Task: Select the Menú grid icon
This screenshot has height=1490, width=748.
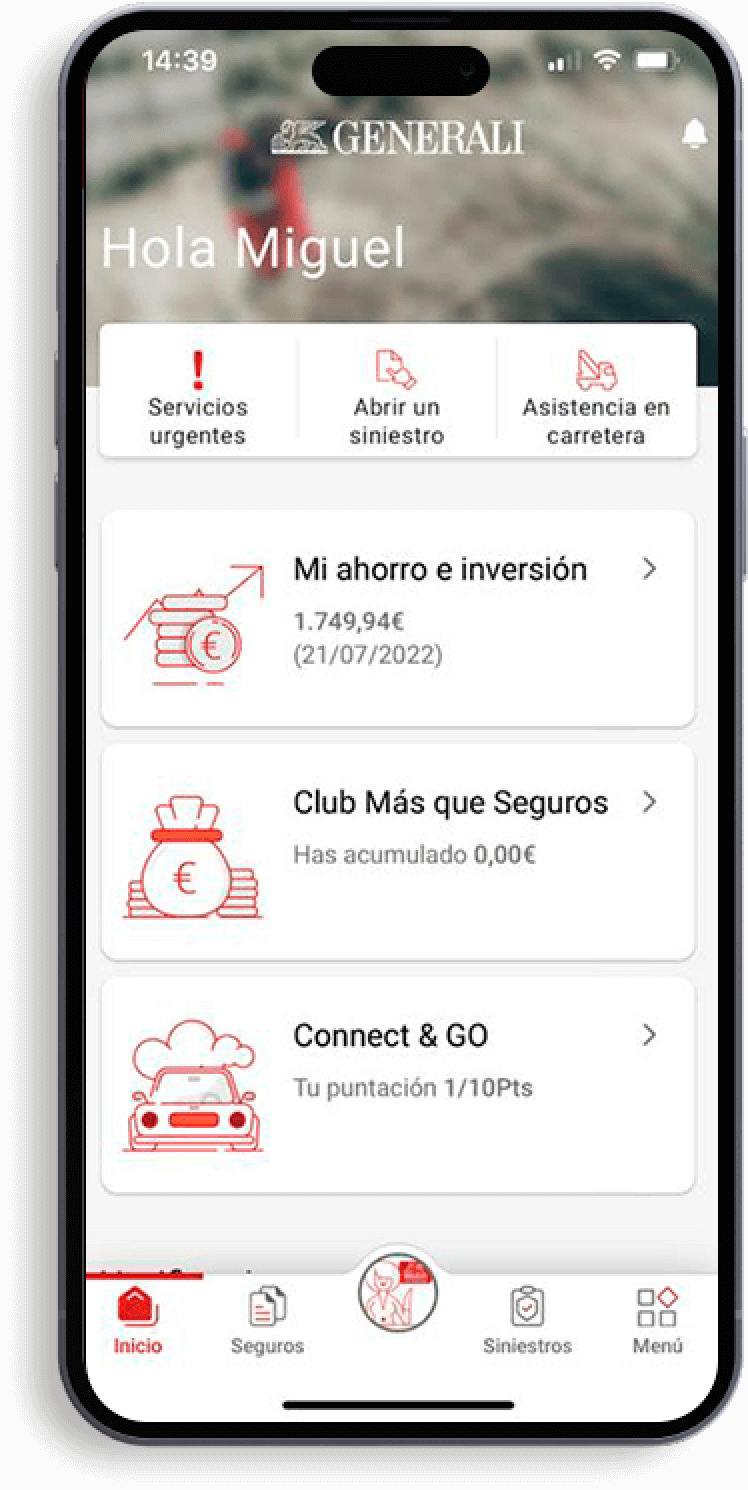Action: [x=655, y=1298]
